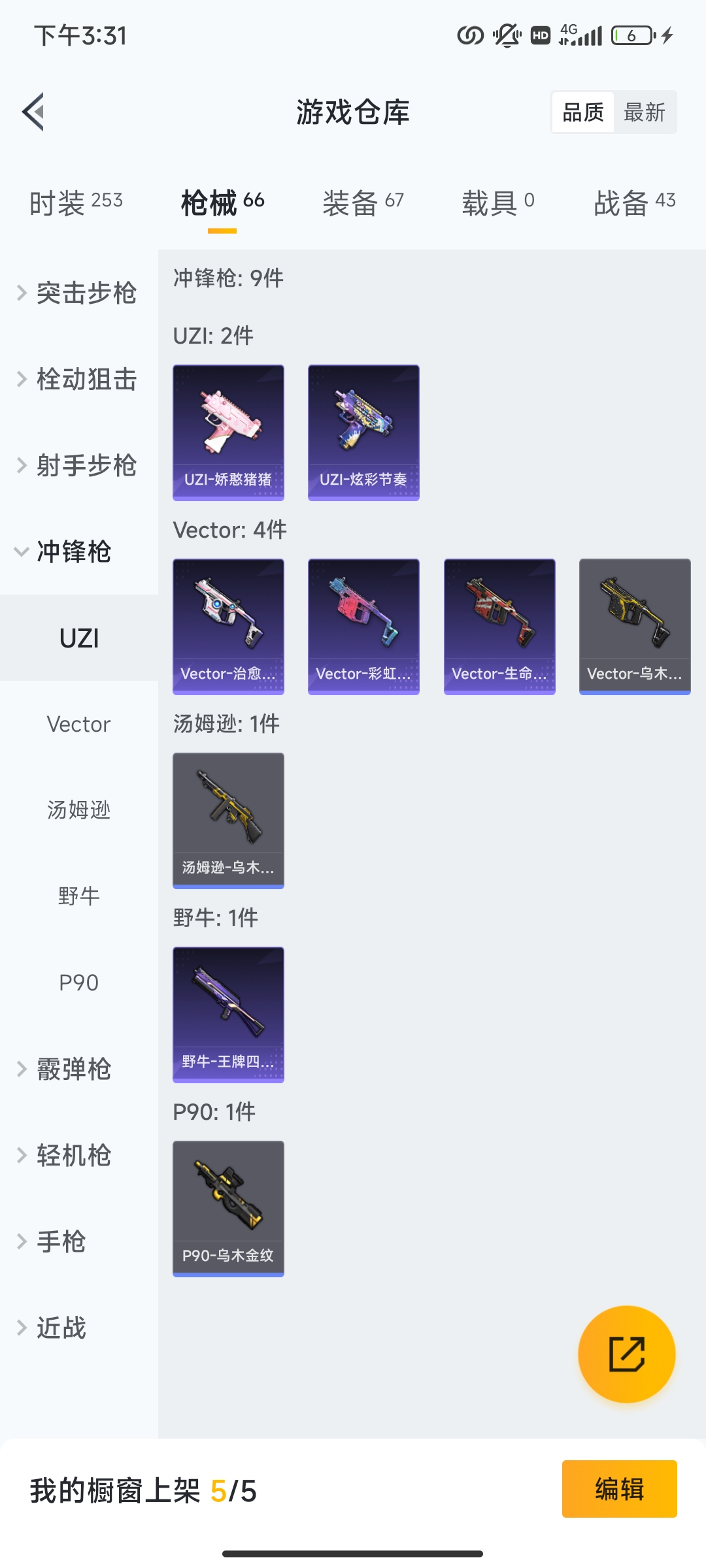Open the UZI-娇憨猪猪 skin
This screenshot has height=1568, width=706.
point(228,433)
